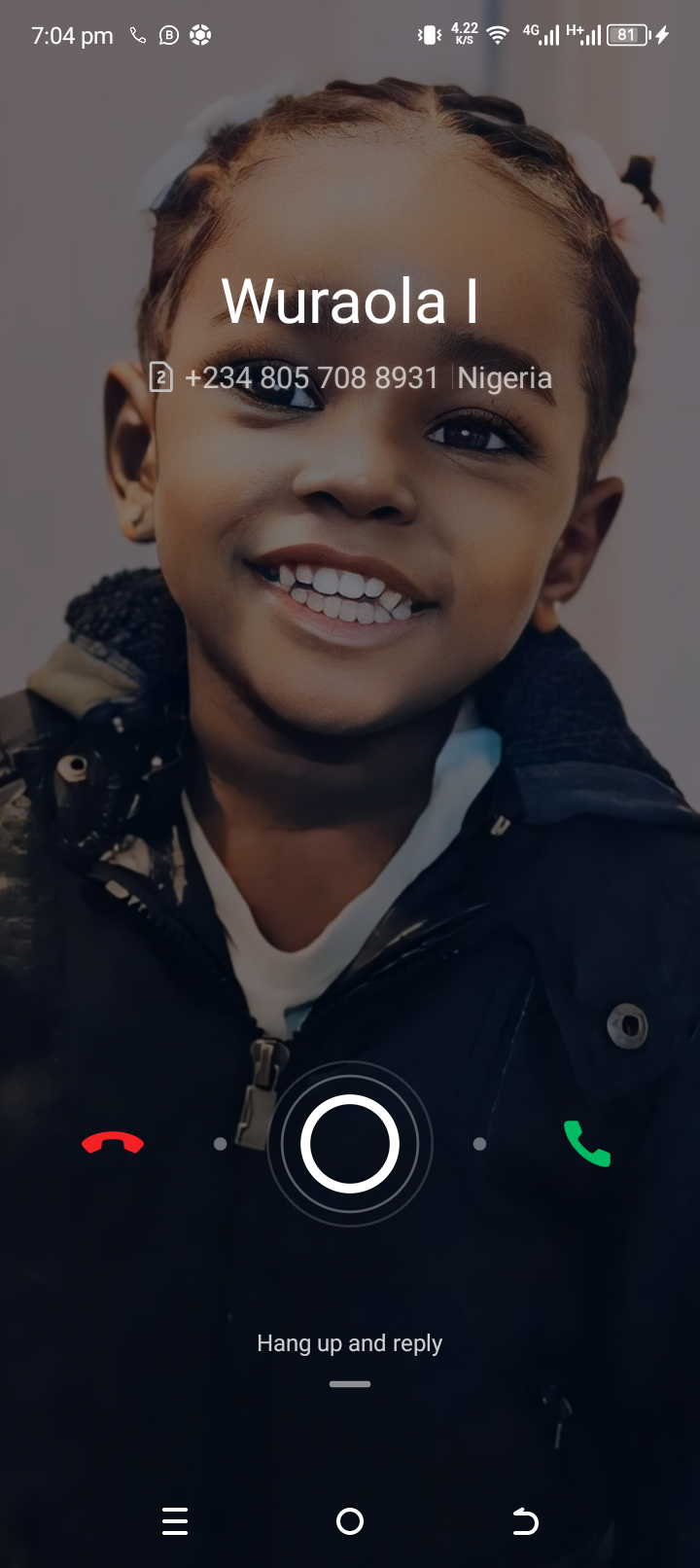
Task: Answer the call with green phone icon
Action: click(x=587, y=1143)
